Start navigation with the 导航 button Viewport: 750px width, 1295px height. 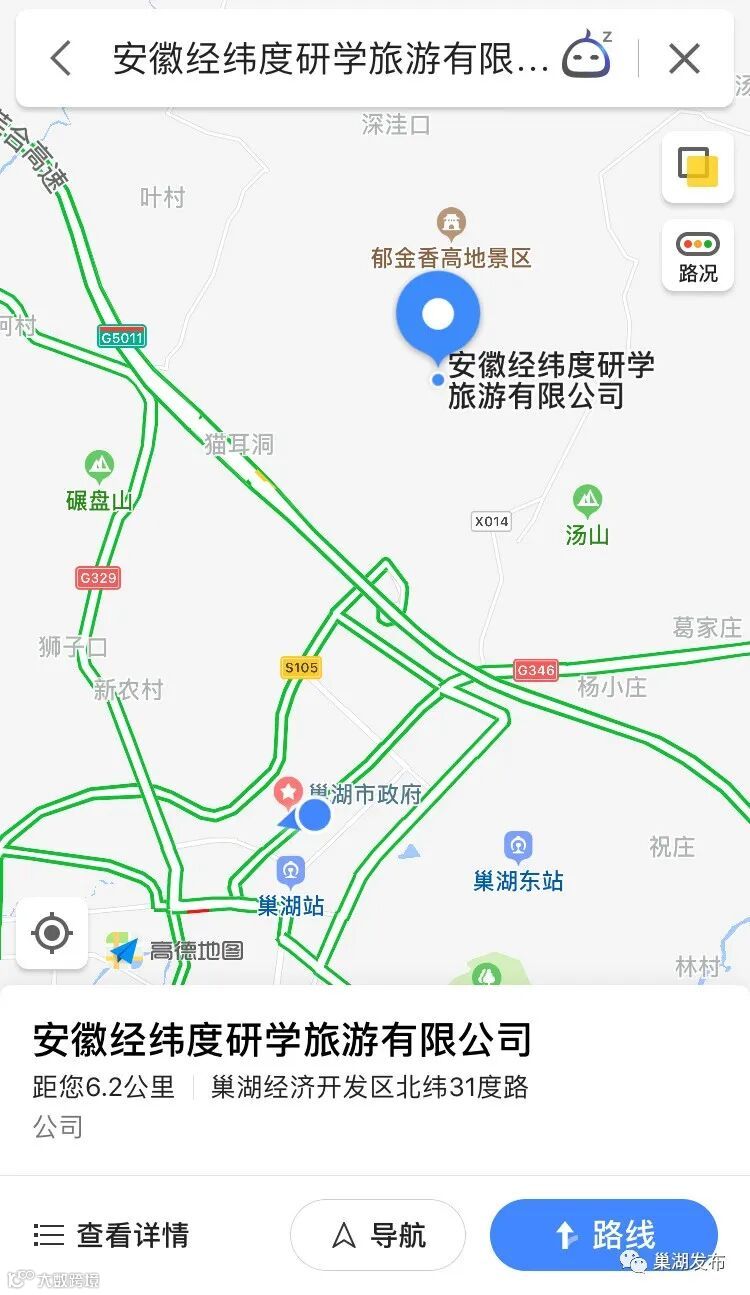378,1235
